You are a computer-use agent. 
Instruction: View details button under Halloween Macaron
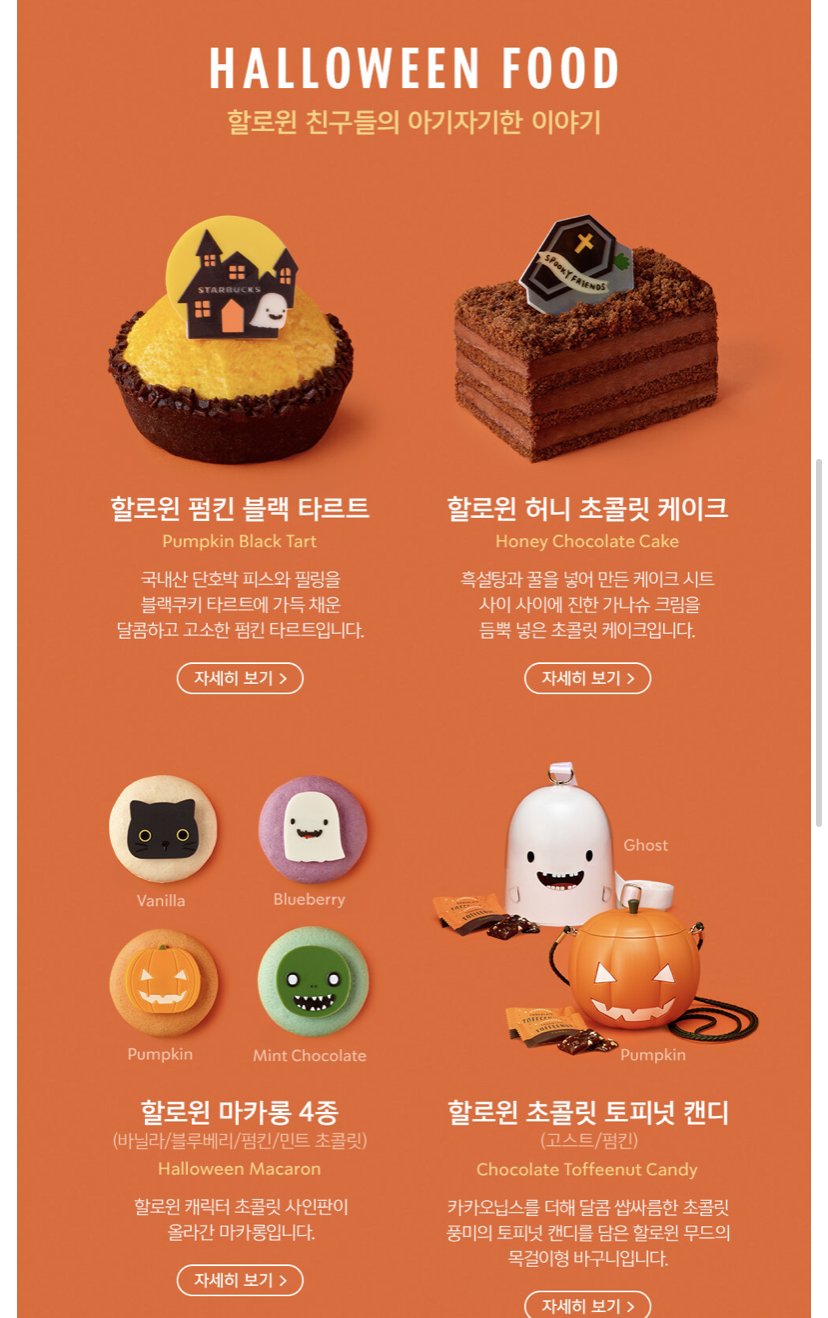click(240, 1280)
